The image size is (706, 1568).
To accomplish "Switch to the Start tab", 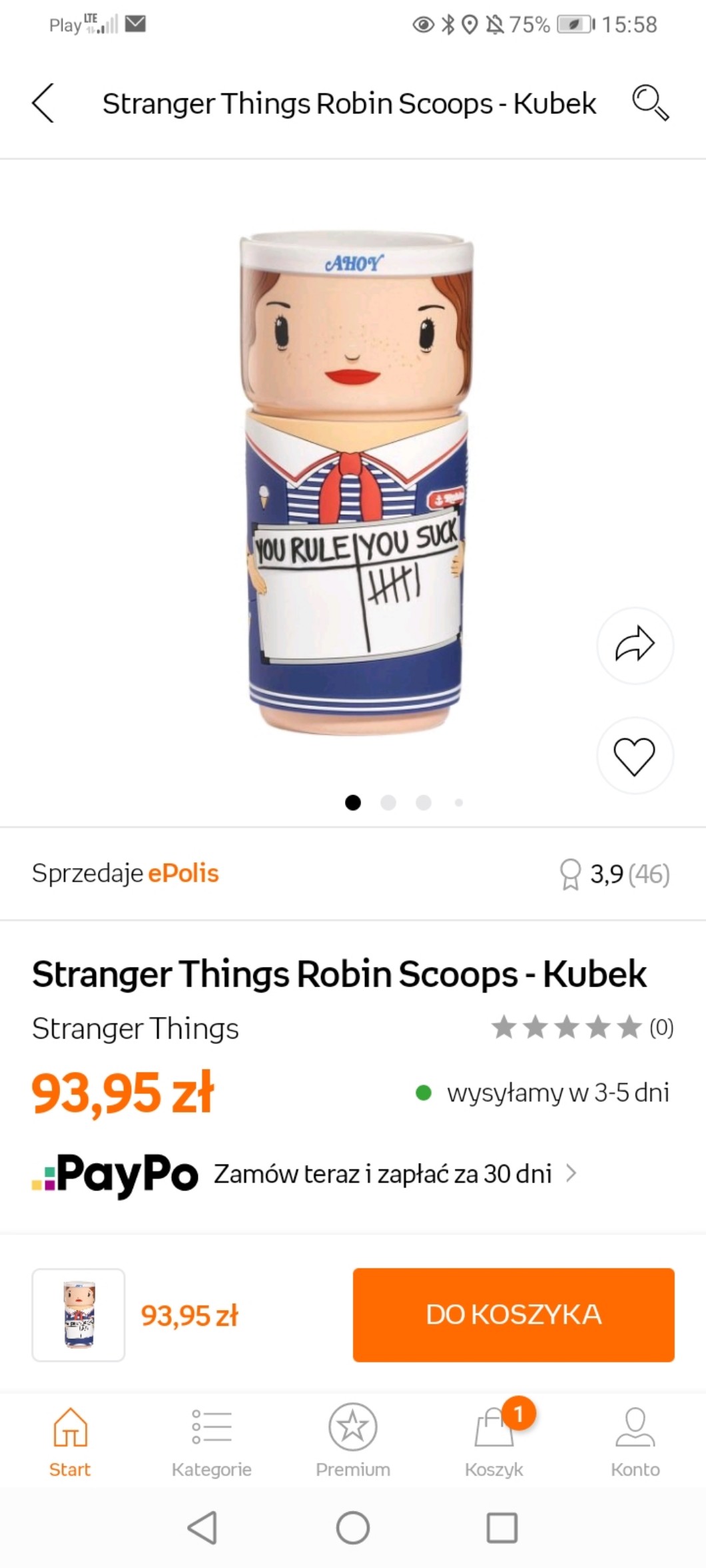I will (x=70, y=1440).
